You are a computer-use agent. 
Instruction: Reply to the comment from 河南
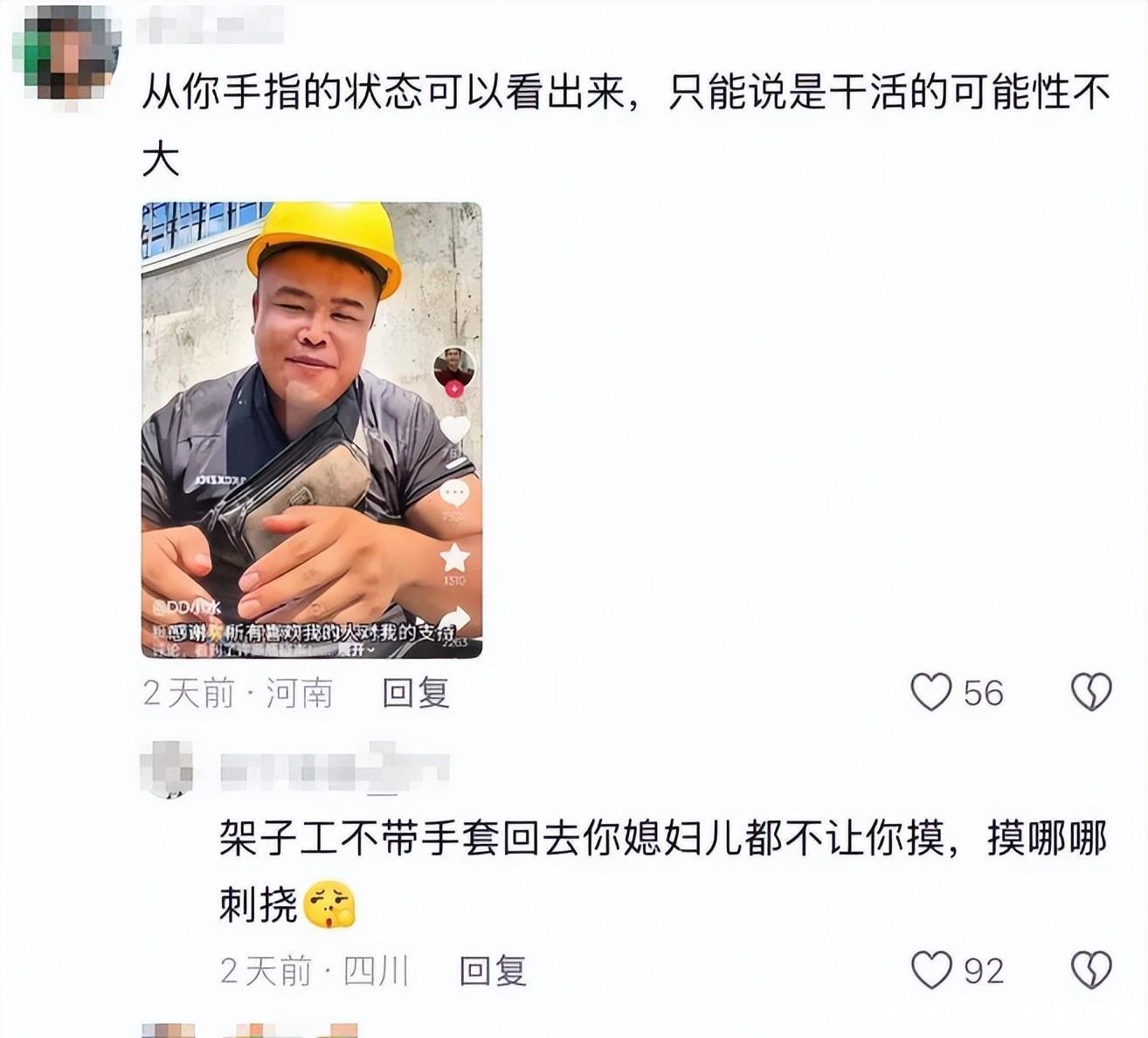(416, 694)
